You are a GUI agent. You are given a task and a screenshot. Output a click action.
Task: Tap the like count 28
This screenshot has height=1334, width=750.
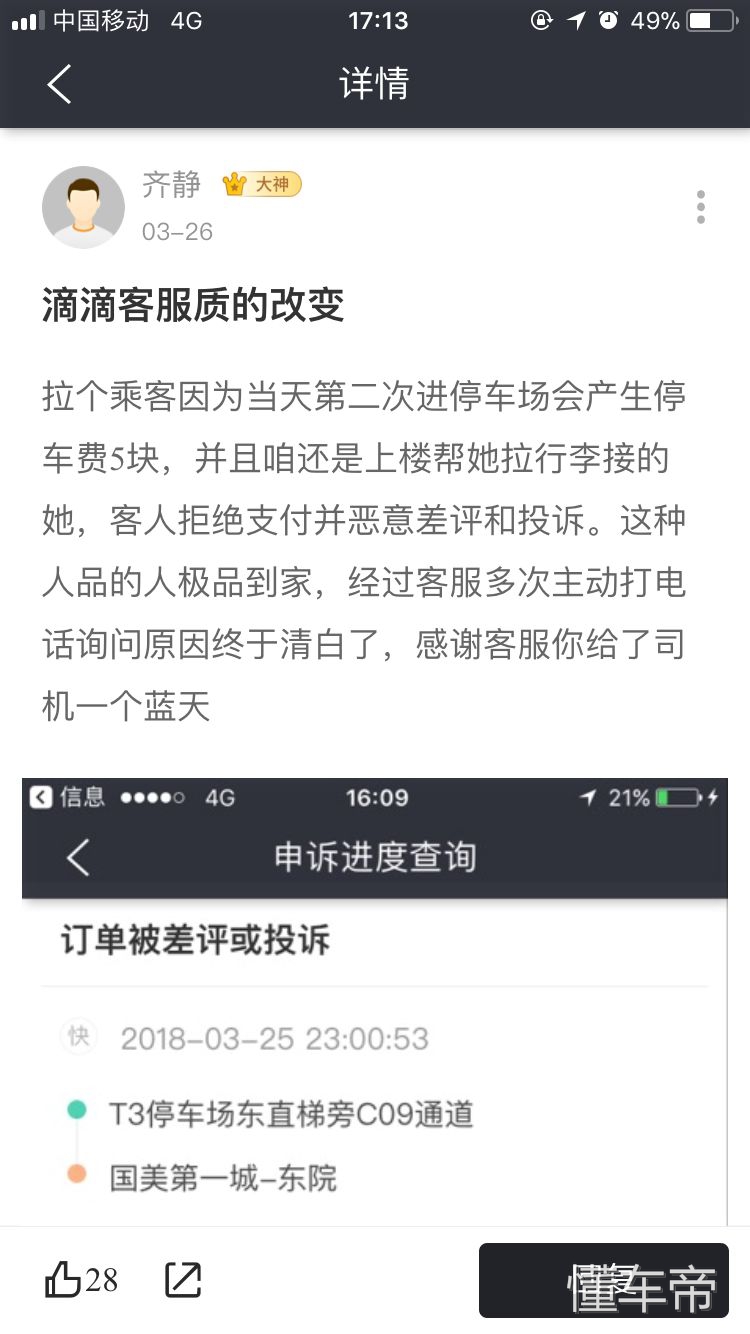coord(103,1278)
